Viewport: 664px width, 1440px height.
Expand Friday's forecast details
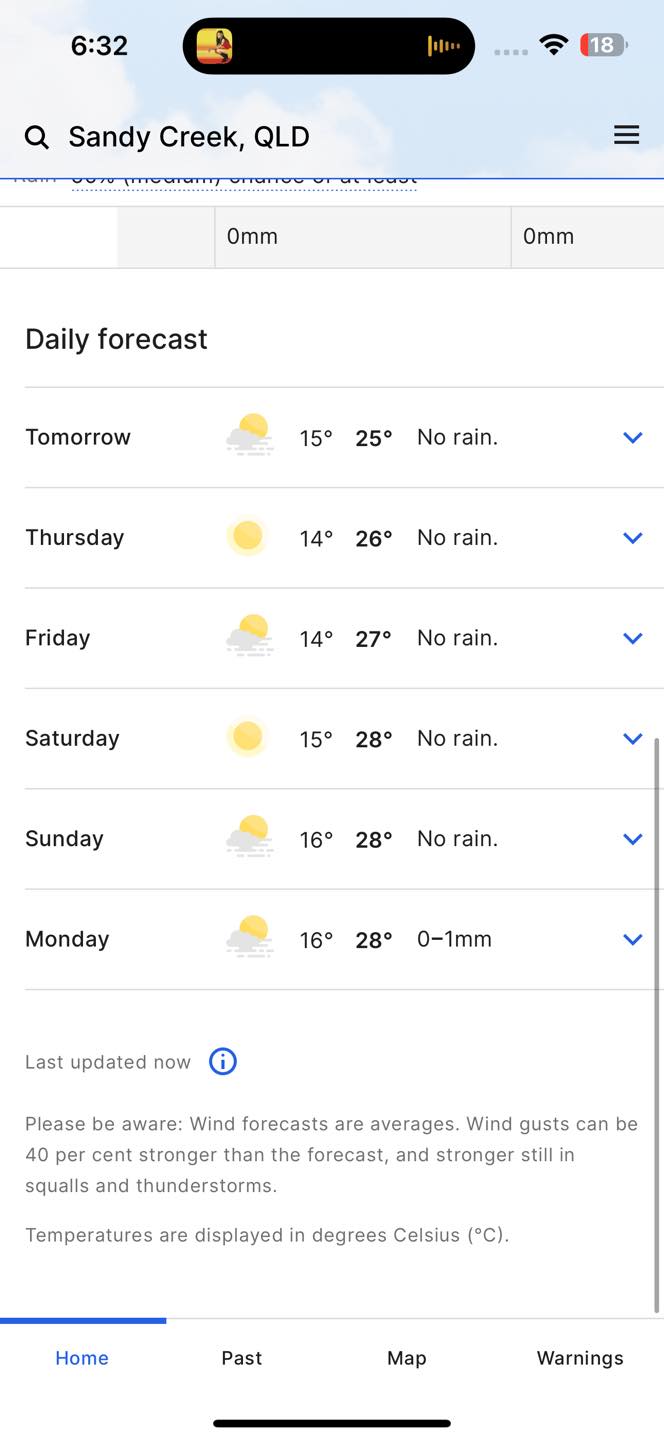click(x=632, y=638)
